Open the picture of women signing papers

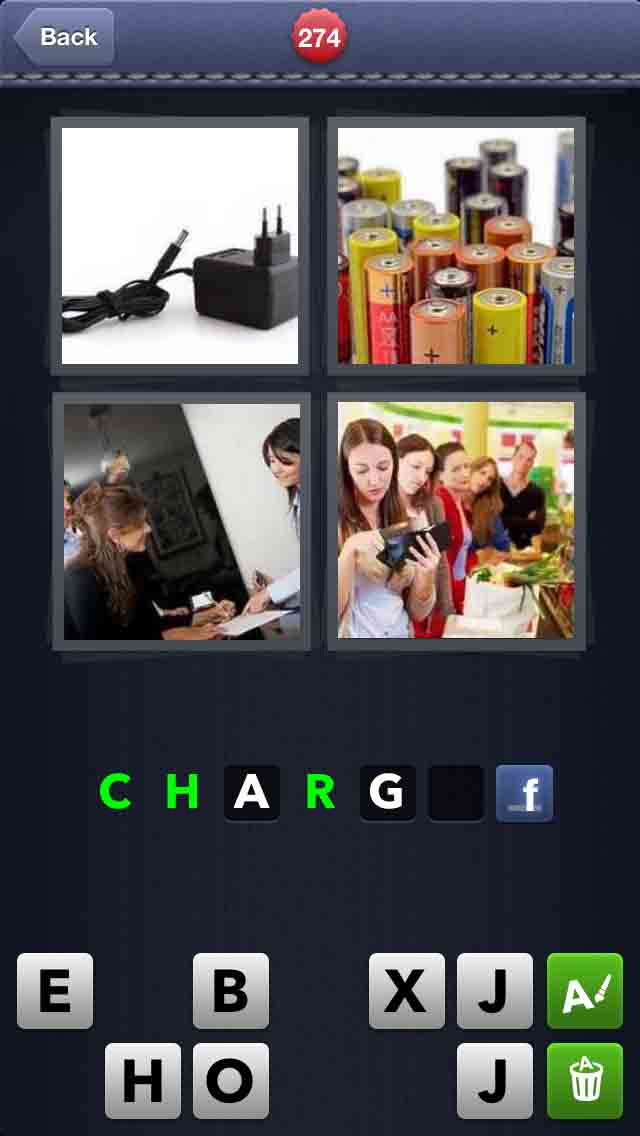181,521
